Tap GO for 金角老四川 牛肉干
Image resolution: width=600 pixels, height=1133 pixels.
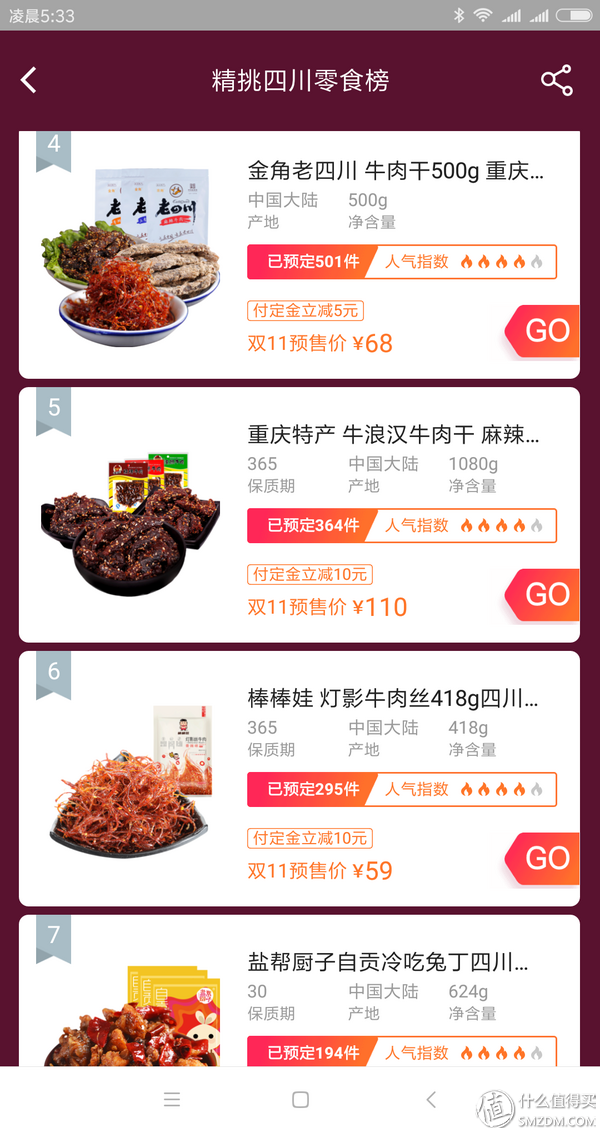[x=545, y=331]
